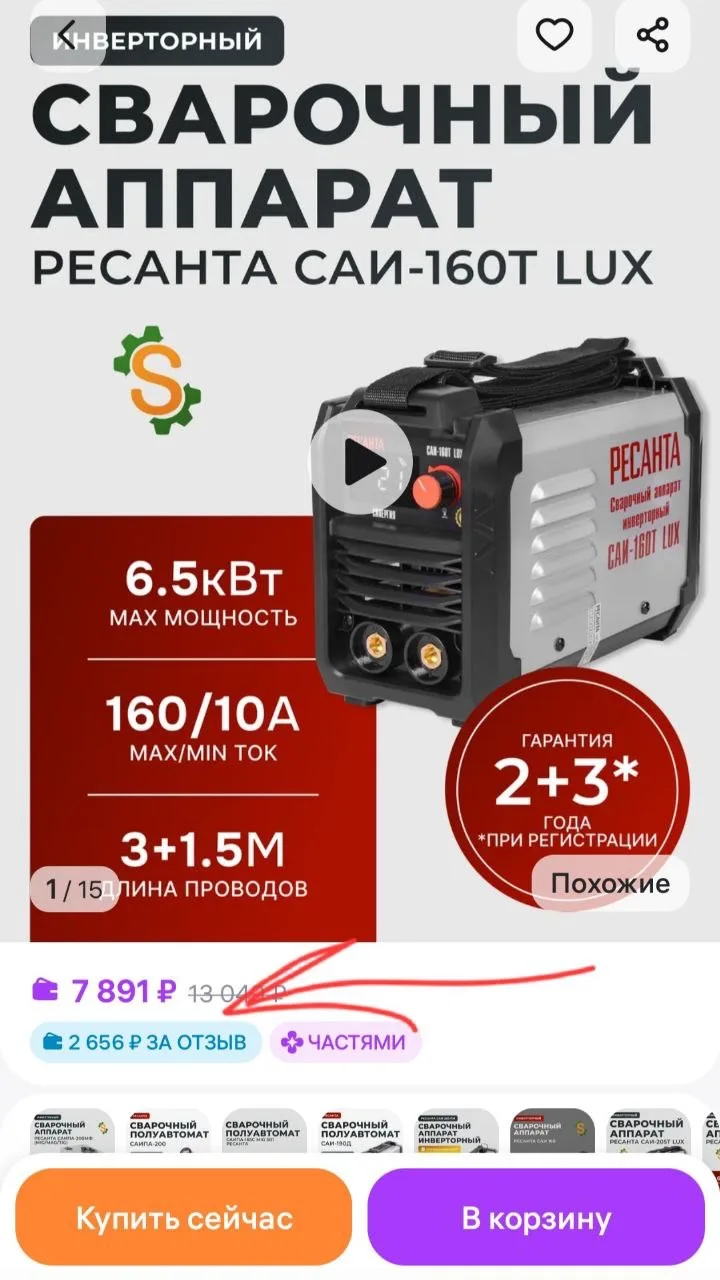Tap Купить сейчас button
This screenshot has height=1280, width=720.
(x=184, y=1219)
